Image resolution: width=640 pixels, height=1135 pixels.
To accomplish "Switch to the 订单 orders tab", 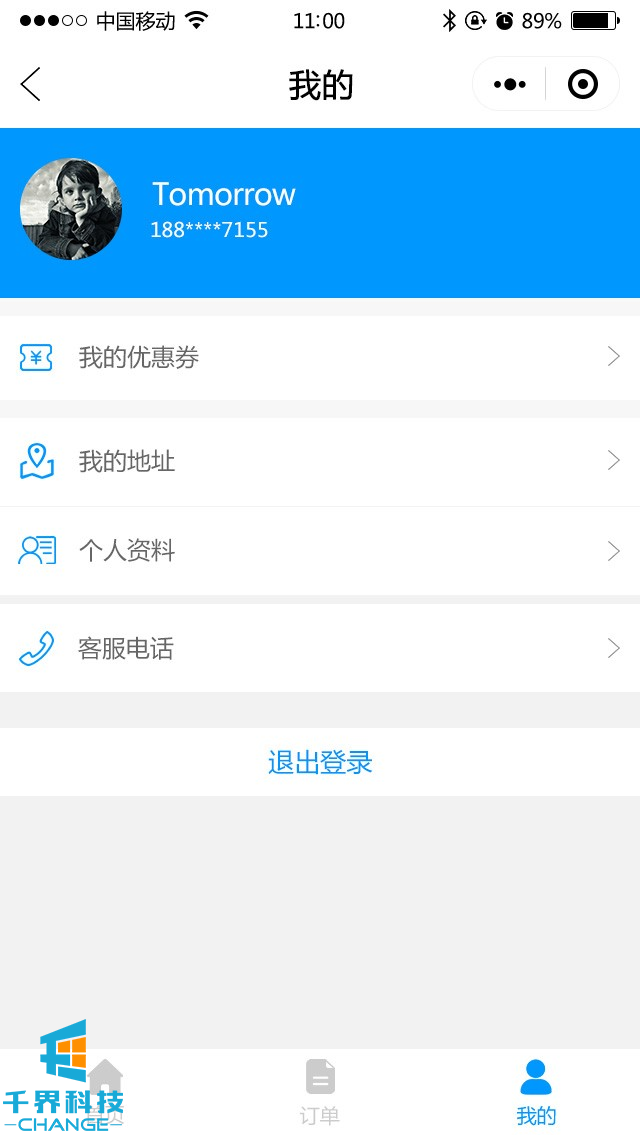I will [320, 1092].
